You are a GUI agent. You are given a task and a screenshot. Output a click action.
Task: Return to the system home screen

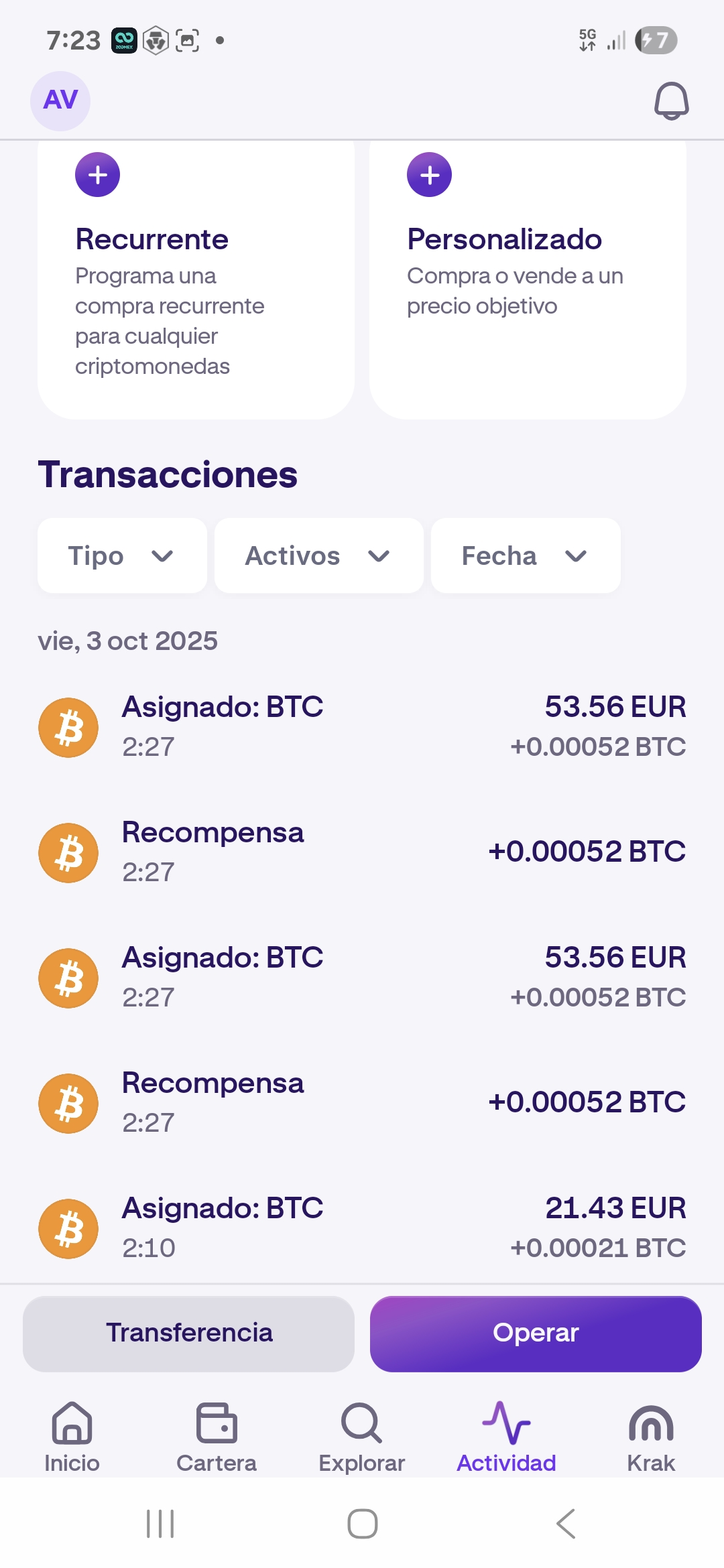[362, 1524]
